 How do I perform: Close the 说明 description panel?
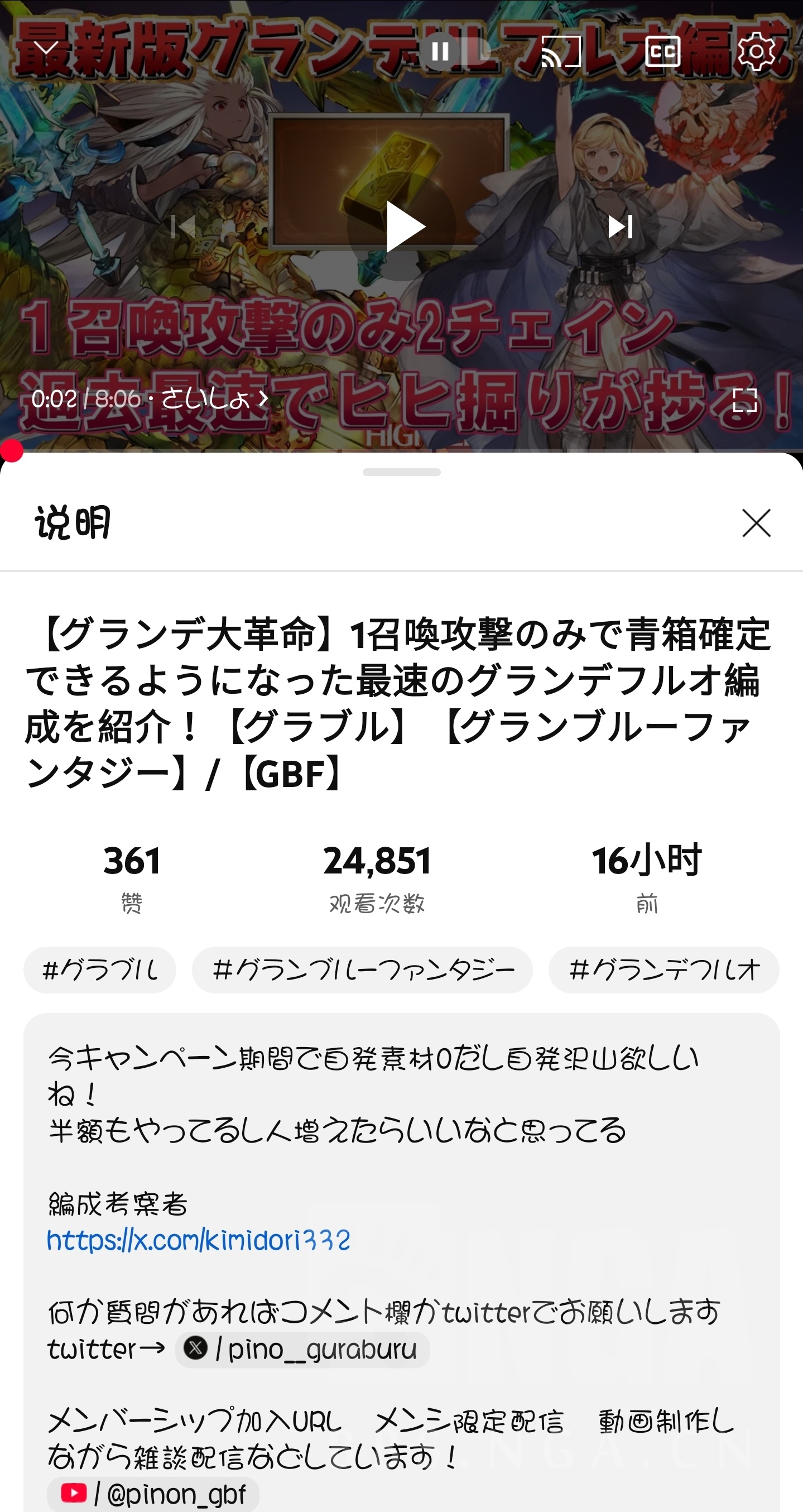756,523
